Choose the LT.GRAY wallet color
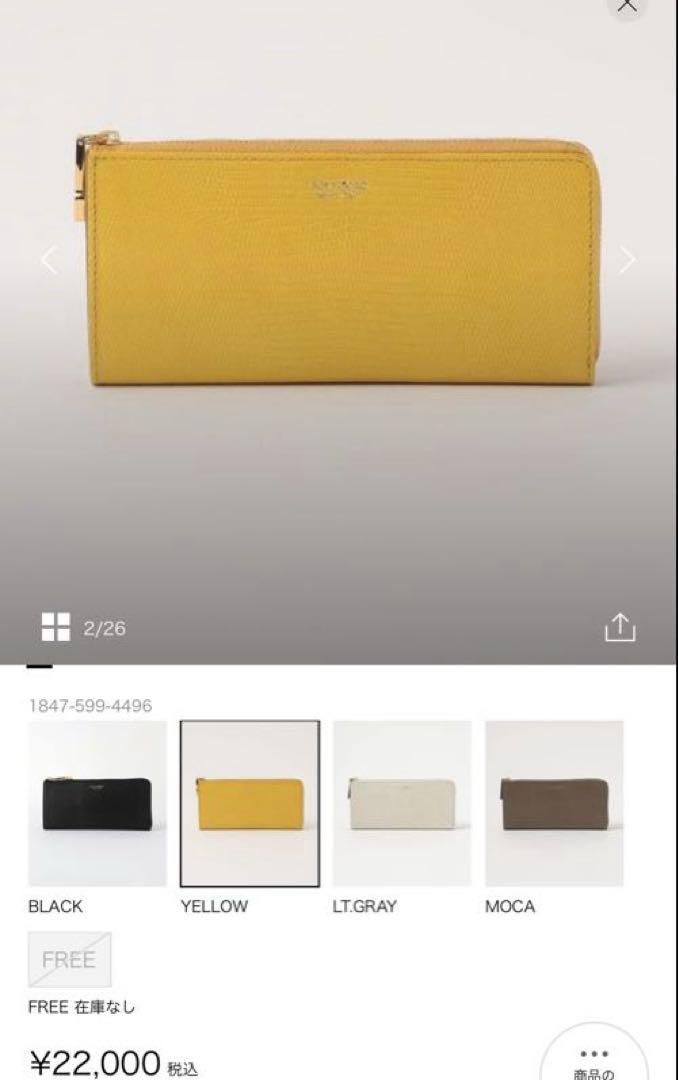Screen dimensions: 678x1080 tap(402, 803)
